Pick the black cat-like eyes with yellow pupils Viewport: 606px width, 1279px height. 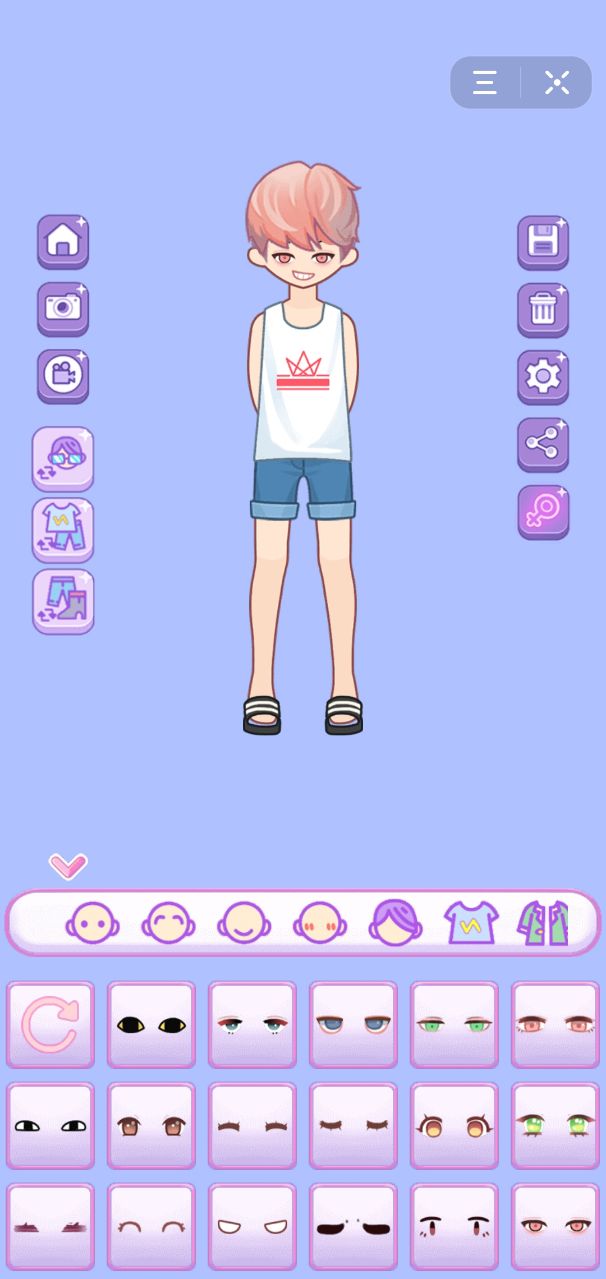(x=151, y=1025)
